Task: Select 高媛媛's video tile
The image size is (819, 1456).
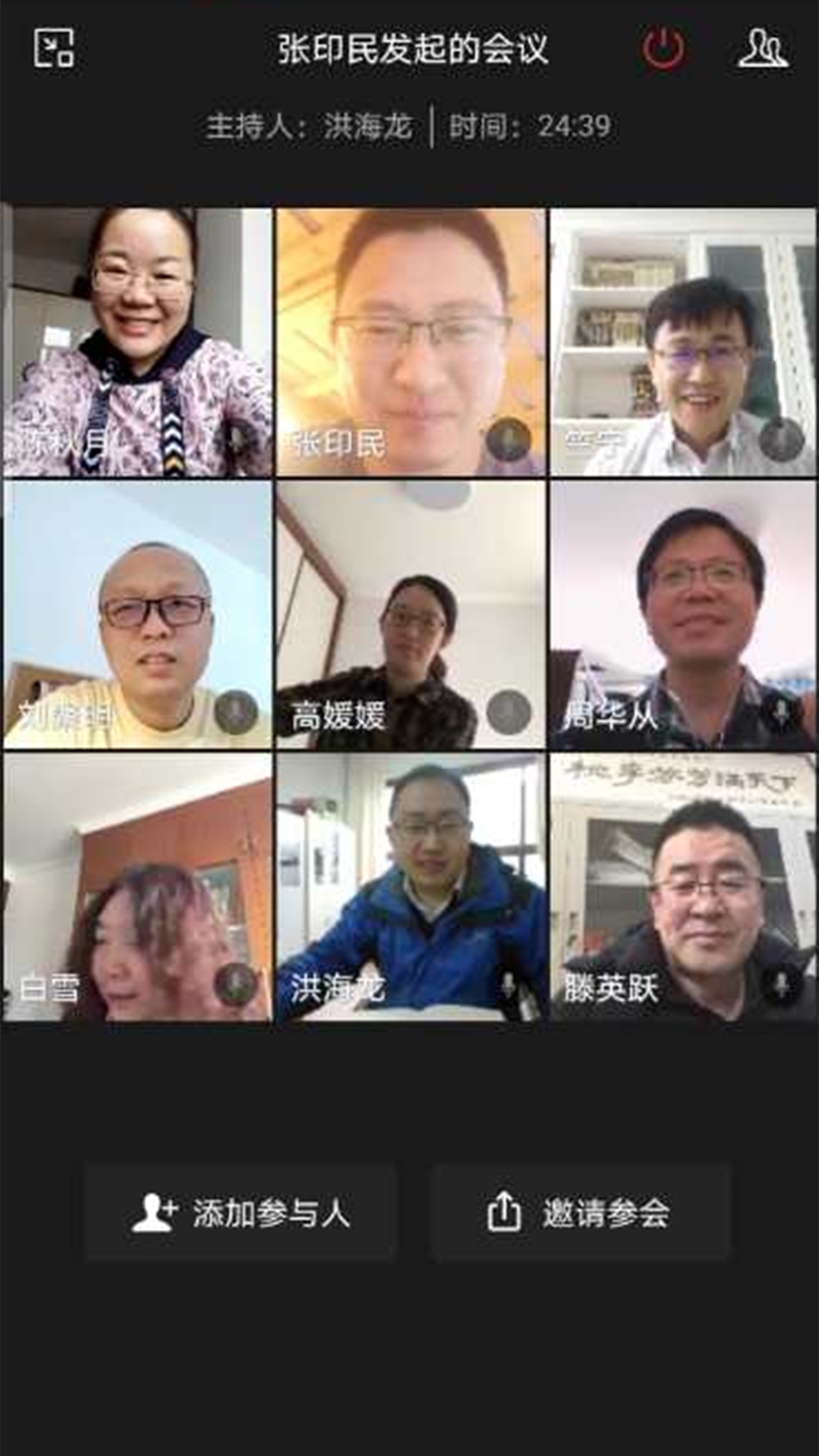Action: tap(410, 615)
